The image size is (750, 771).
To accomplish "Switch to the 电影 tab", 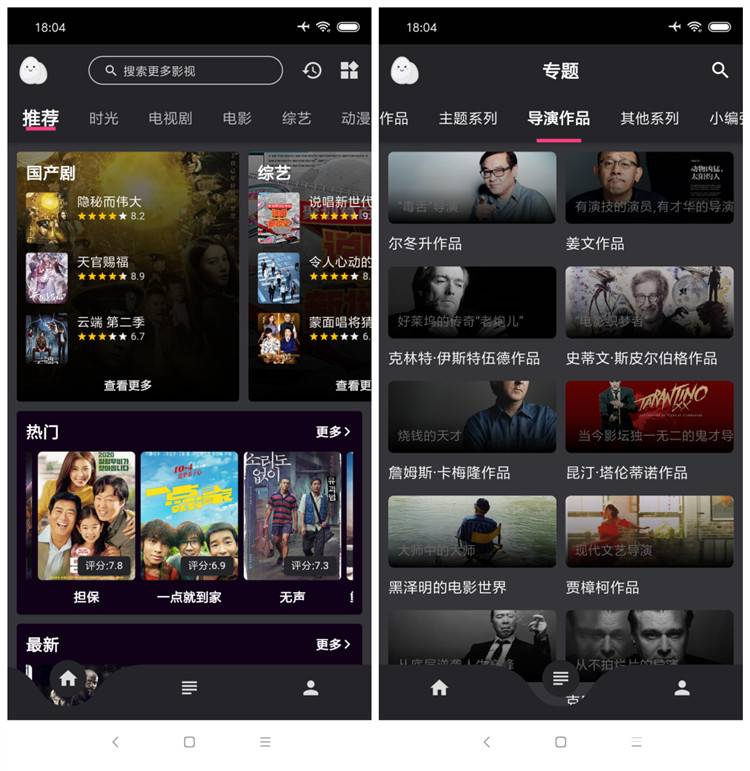I will pos(237,118).
